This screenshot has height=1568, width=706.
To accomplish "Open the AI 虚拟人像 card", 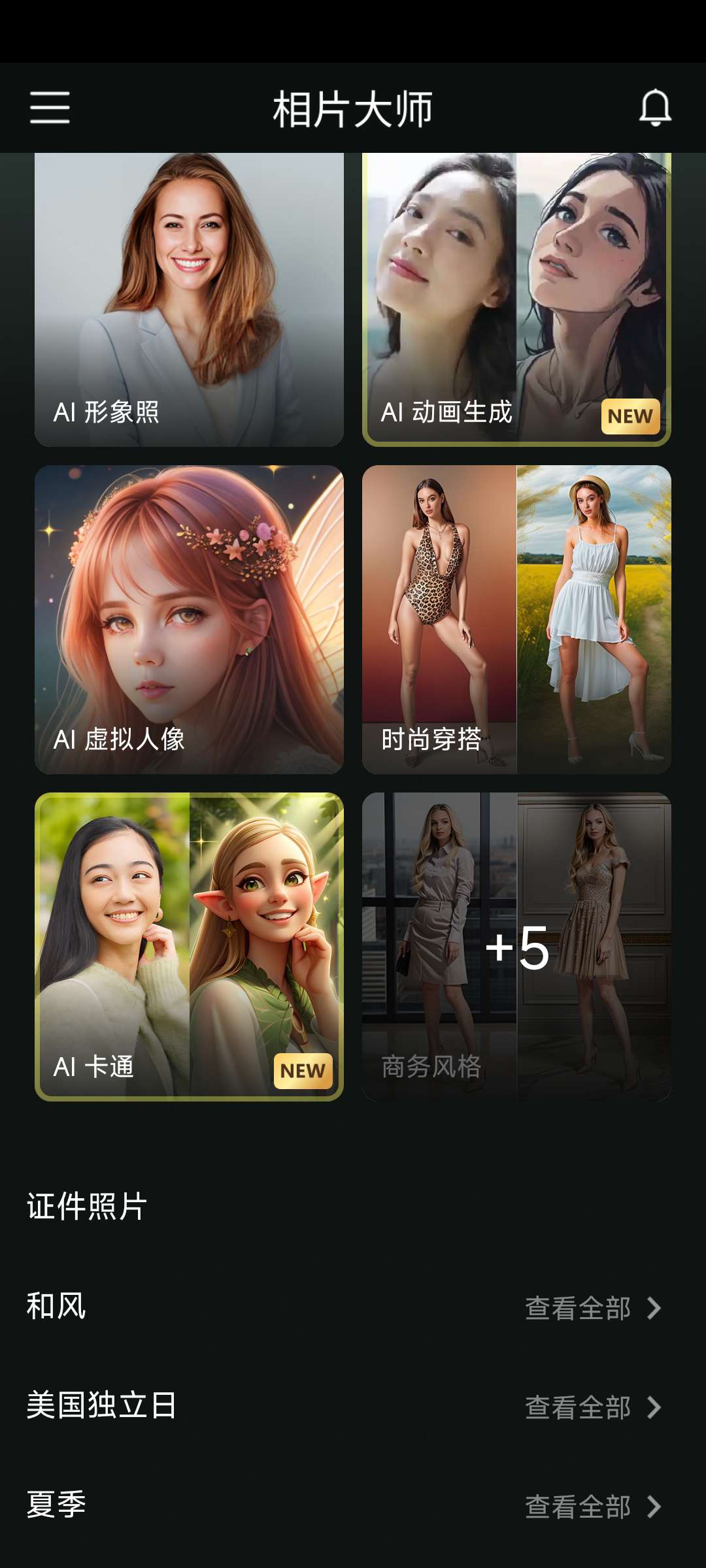I will click(x=189, y=619).
